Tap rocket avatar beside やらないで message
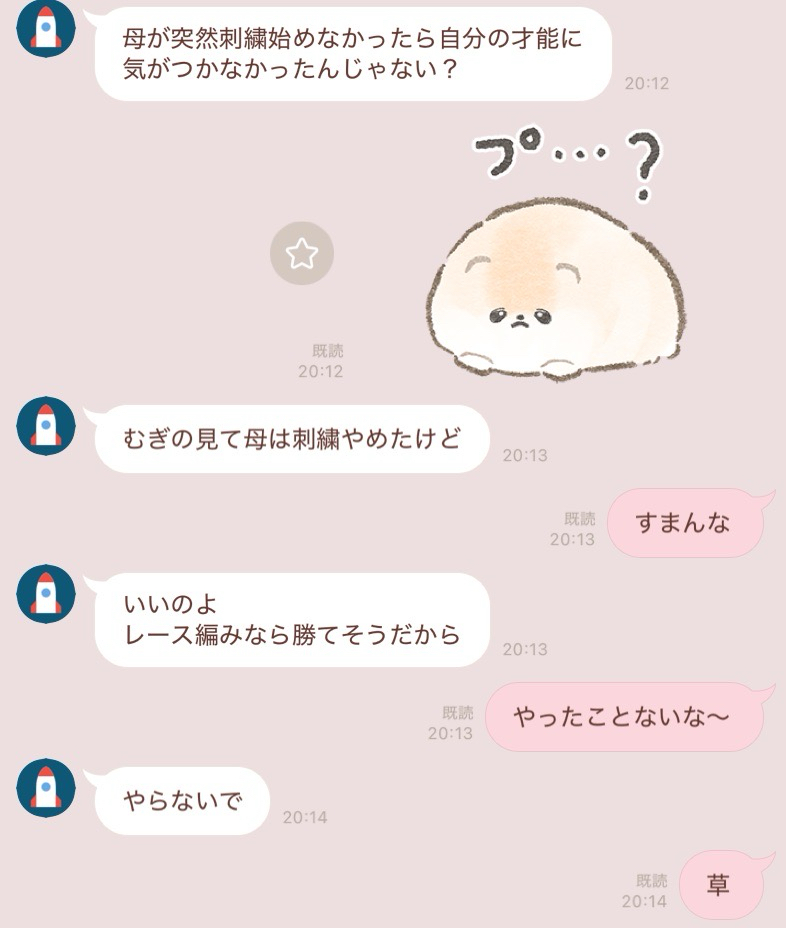This screenshot has height=928, width=786. coord(46,787)
